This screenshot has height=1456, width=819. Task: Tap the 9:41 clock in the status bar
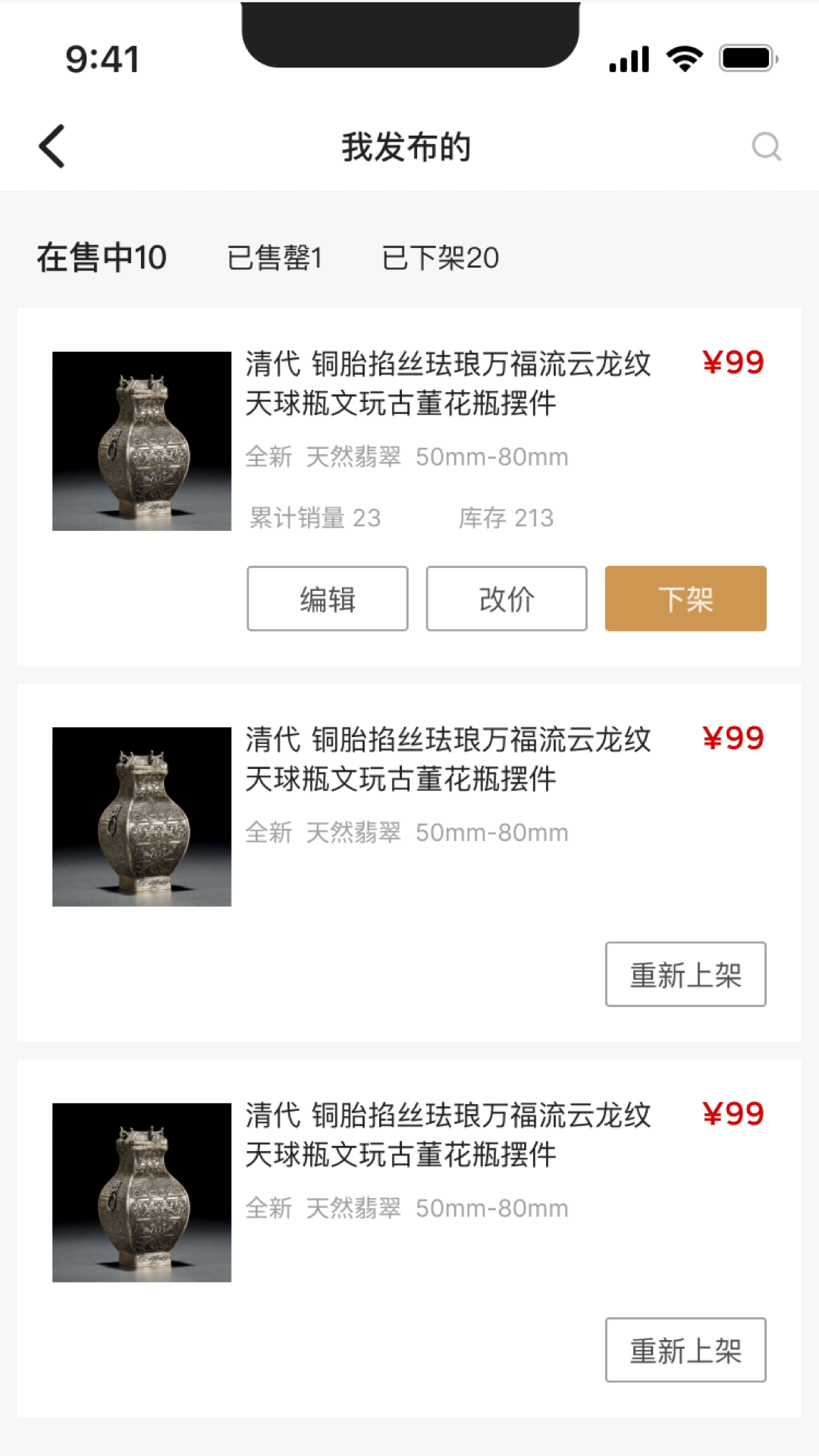pos(102,59)
